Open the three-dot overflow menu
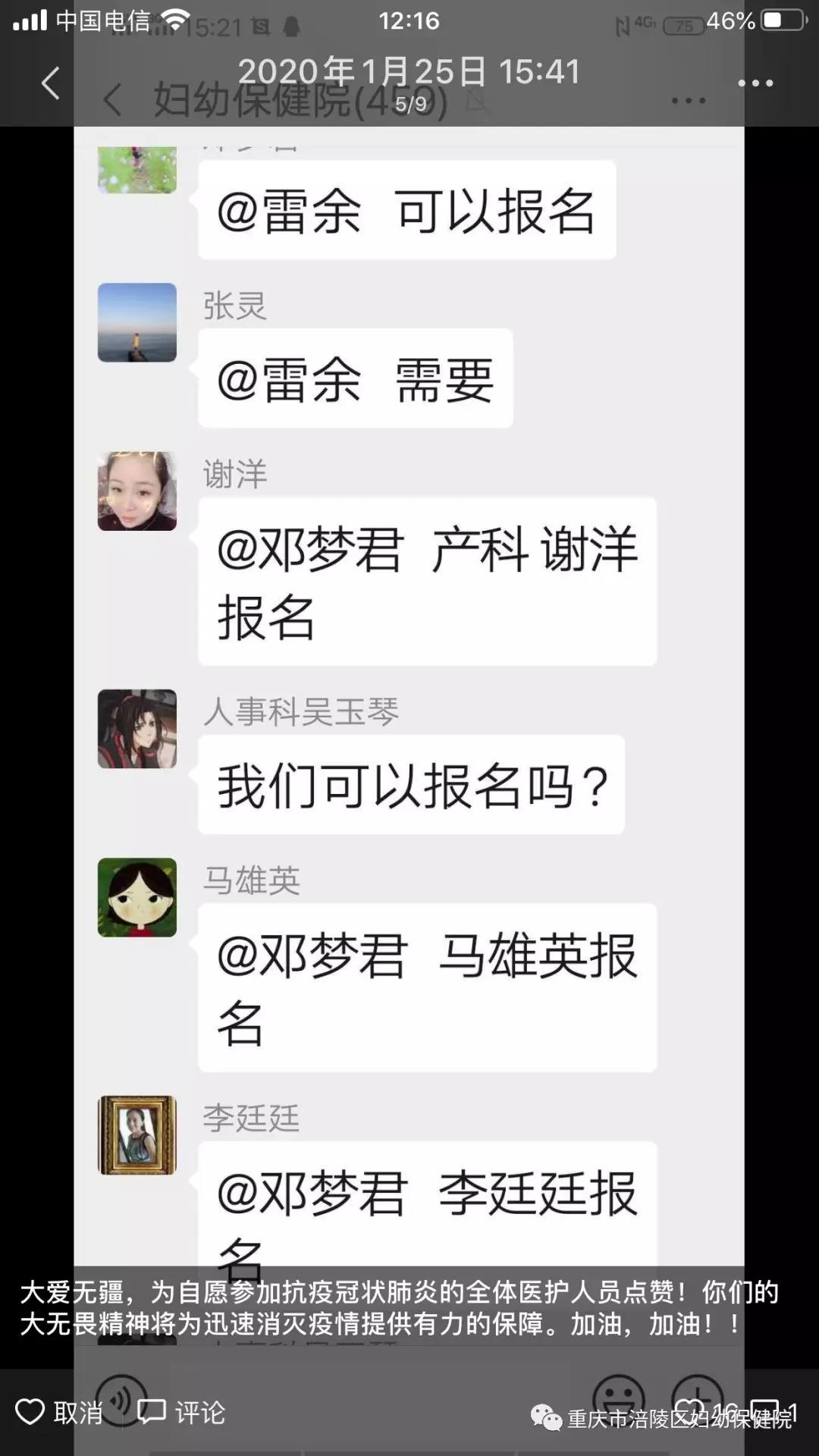 pos(755,83)
